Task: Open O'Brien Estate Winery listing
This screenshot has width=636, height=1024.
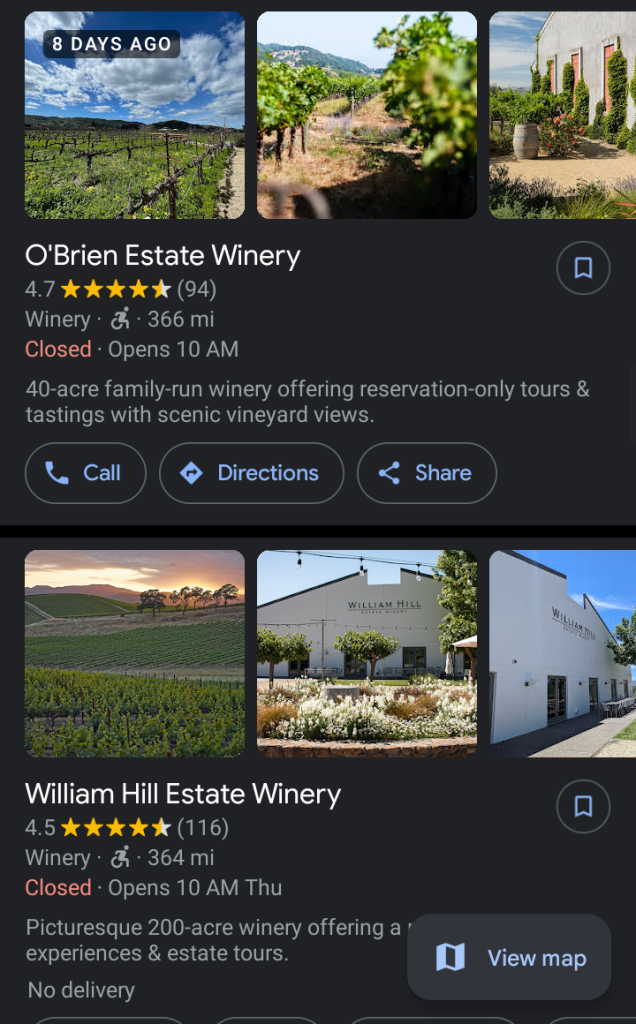Action: [x=162, y=256]
